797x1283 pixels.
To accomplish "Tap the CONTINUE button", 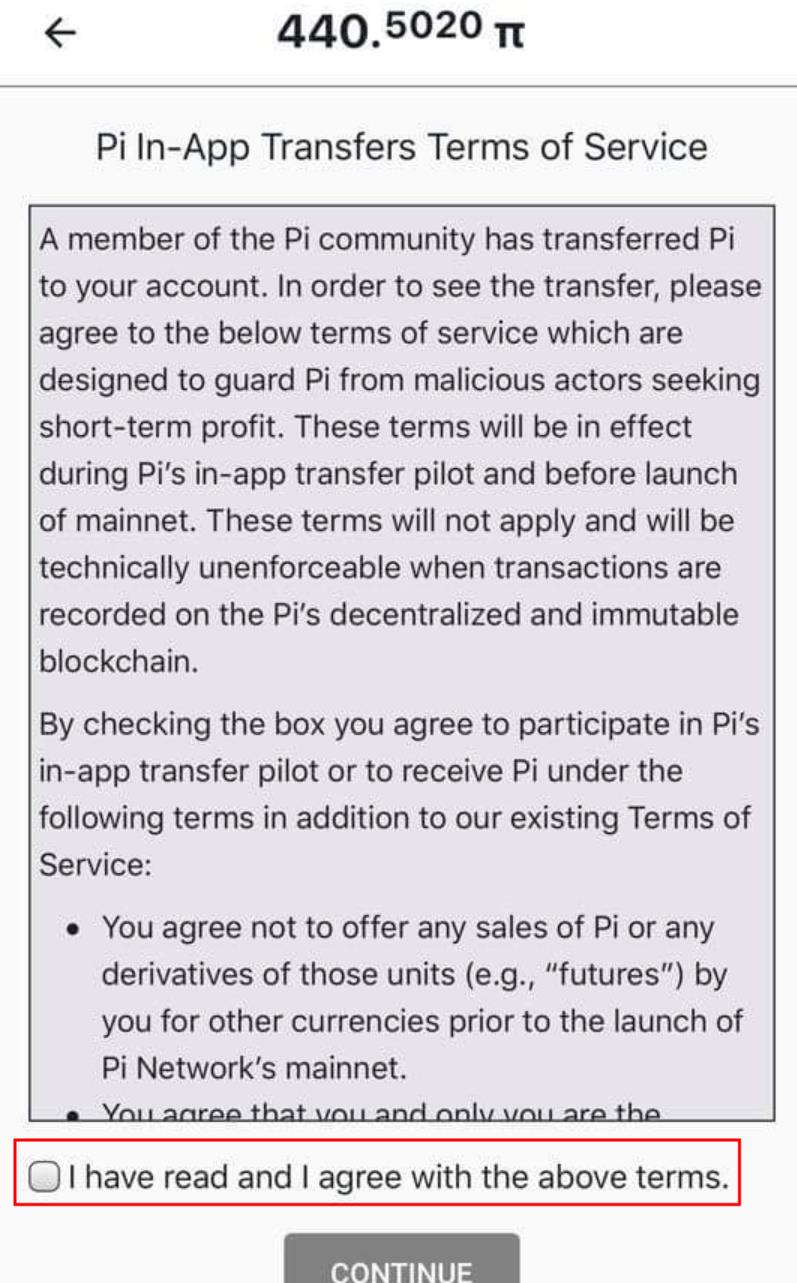I will pos(402,1258).
